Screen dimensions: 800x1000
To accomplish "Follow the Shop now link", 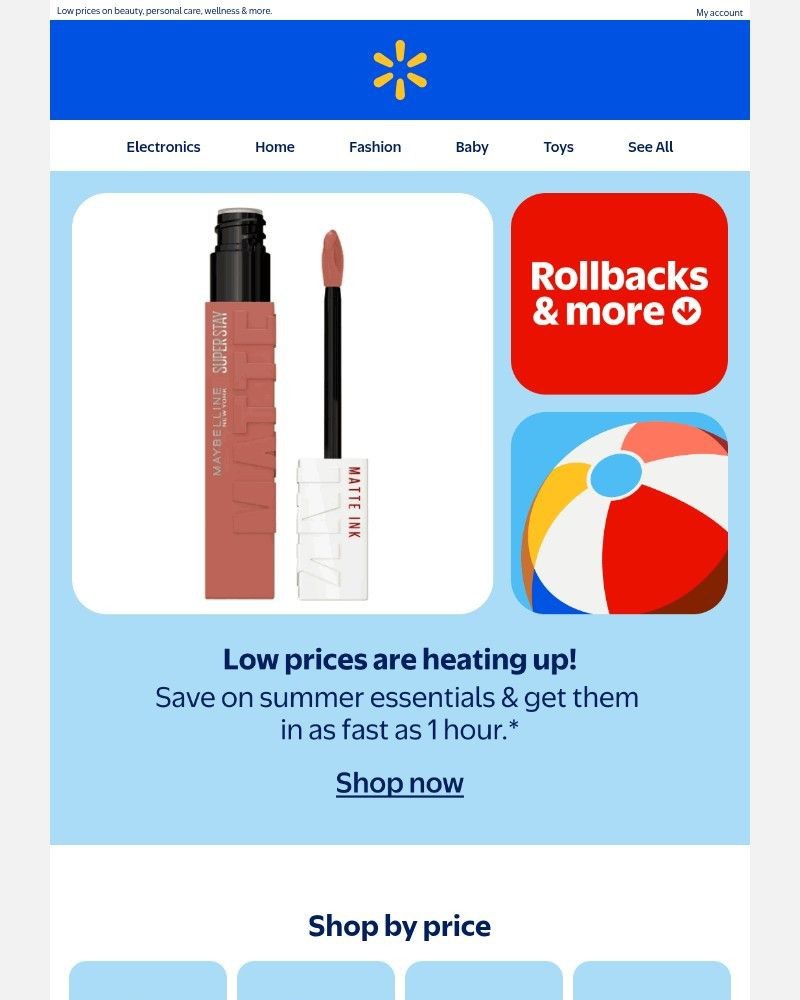I will [400, 782].
